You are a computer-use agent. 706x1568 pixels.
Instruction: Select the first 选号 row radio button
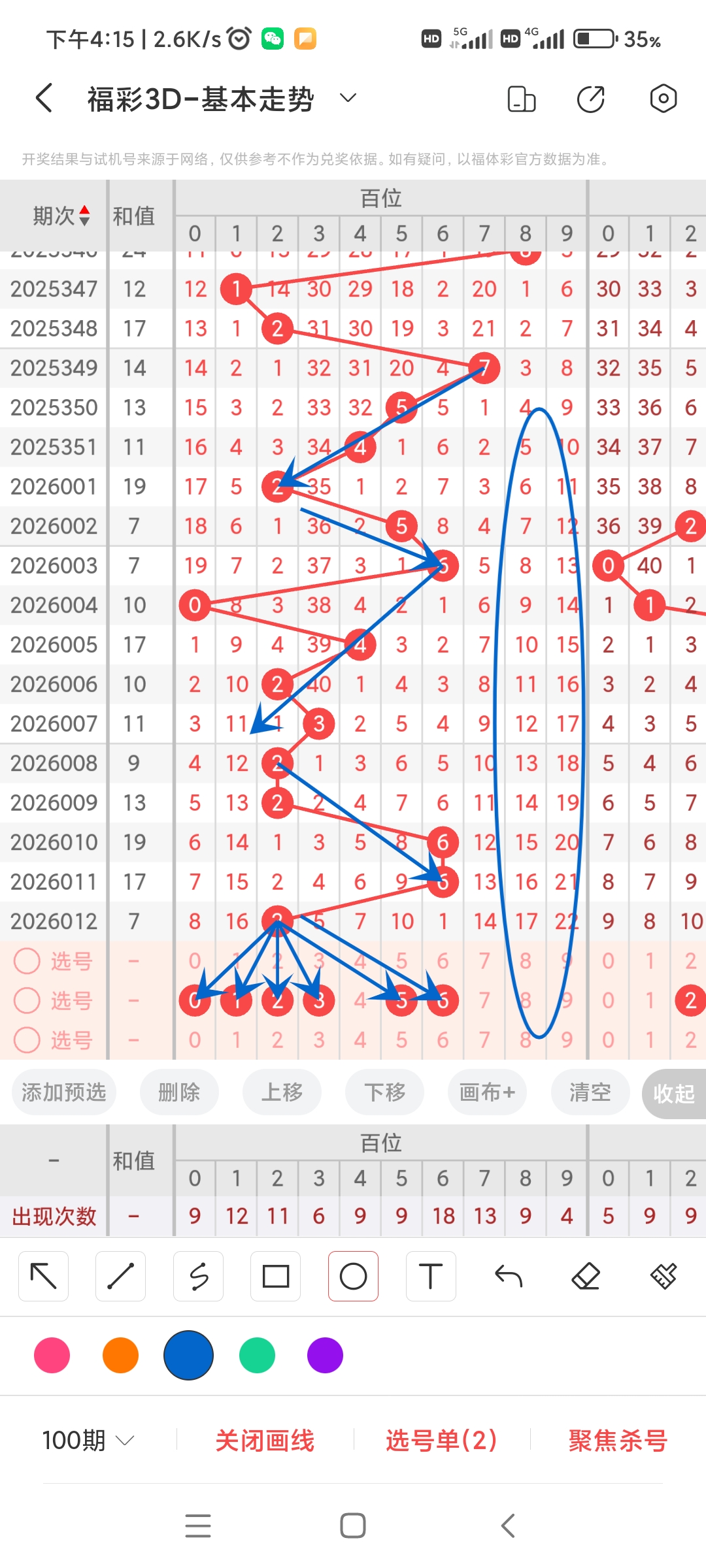[27, 962]
